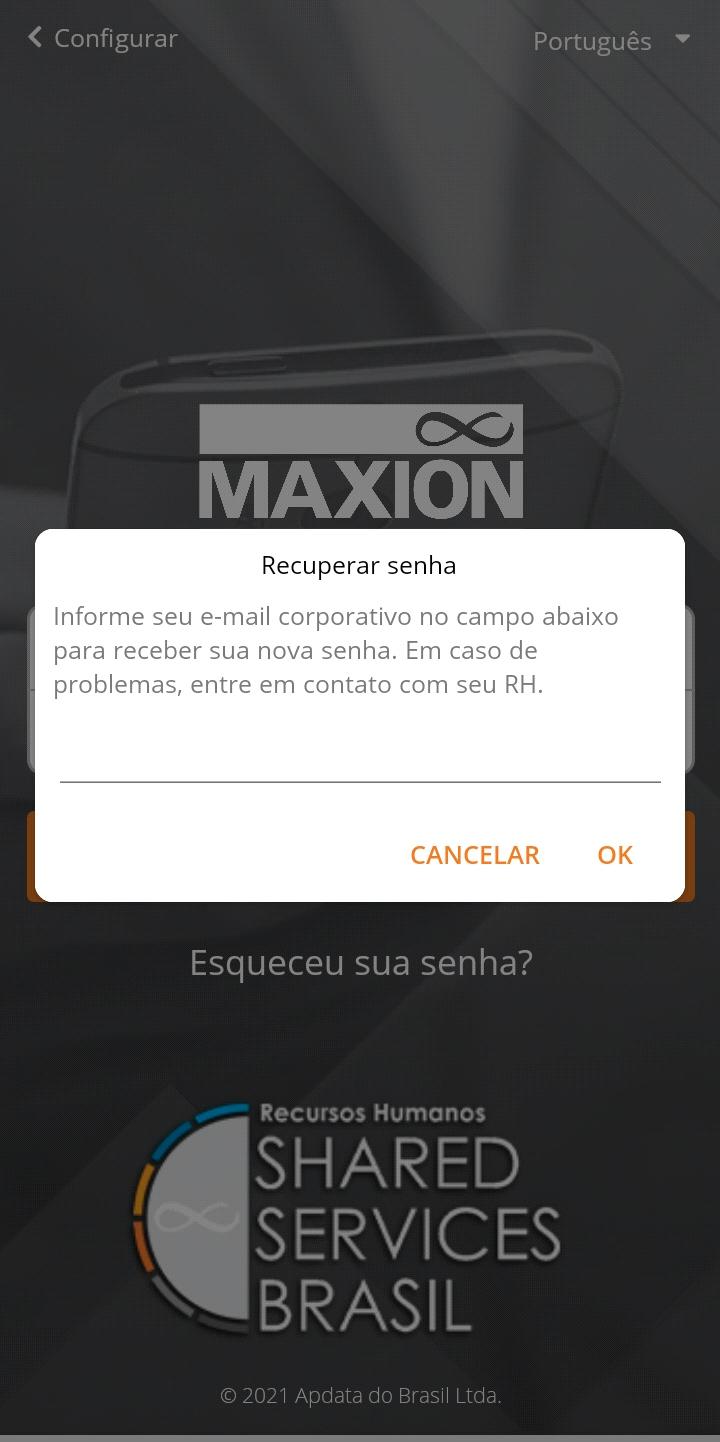Tap the Esqueceu sua senha link

(x=361, y=962)
